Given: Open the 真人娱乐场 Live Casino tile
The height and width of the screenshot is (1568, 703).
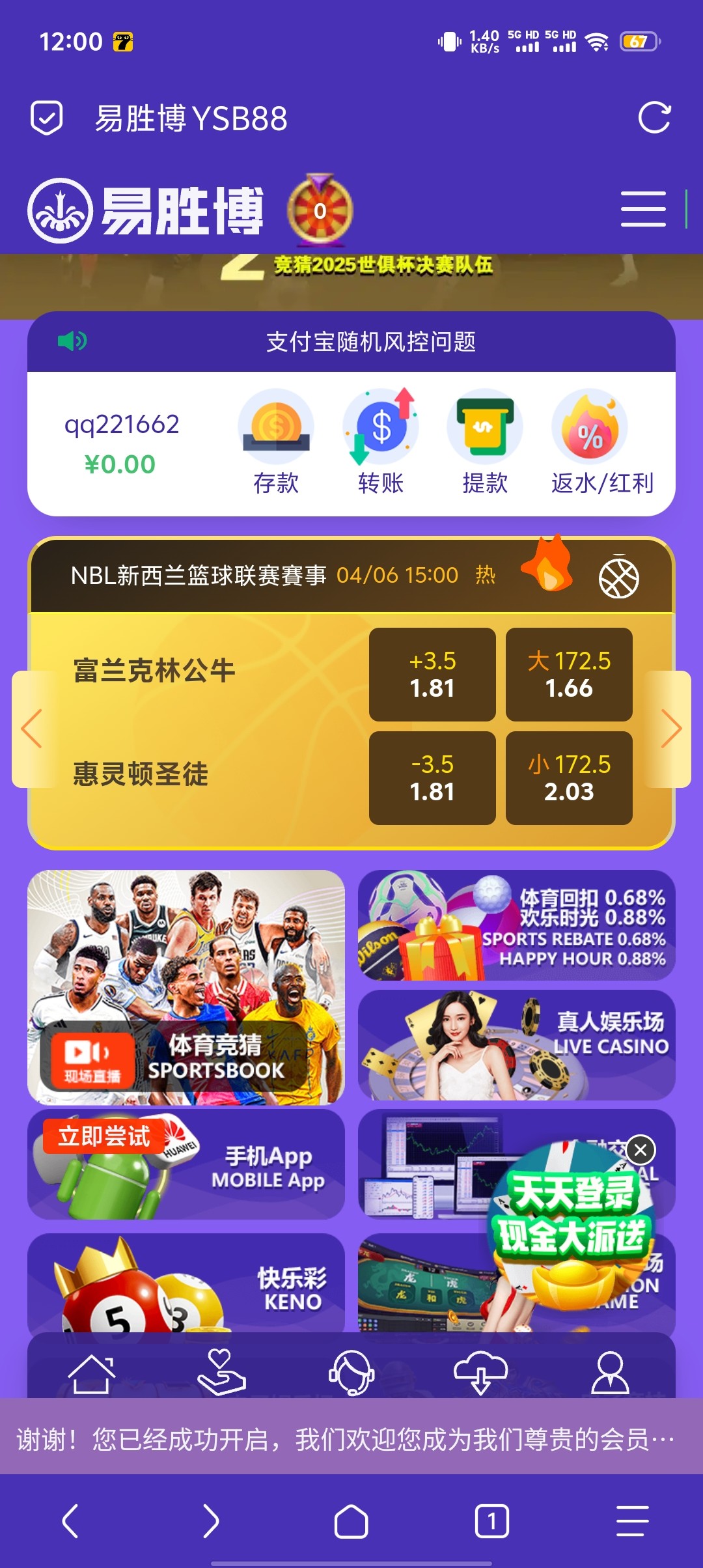Looking at the screenshot, I should tap(516, 1045).
